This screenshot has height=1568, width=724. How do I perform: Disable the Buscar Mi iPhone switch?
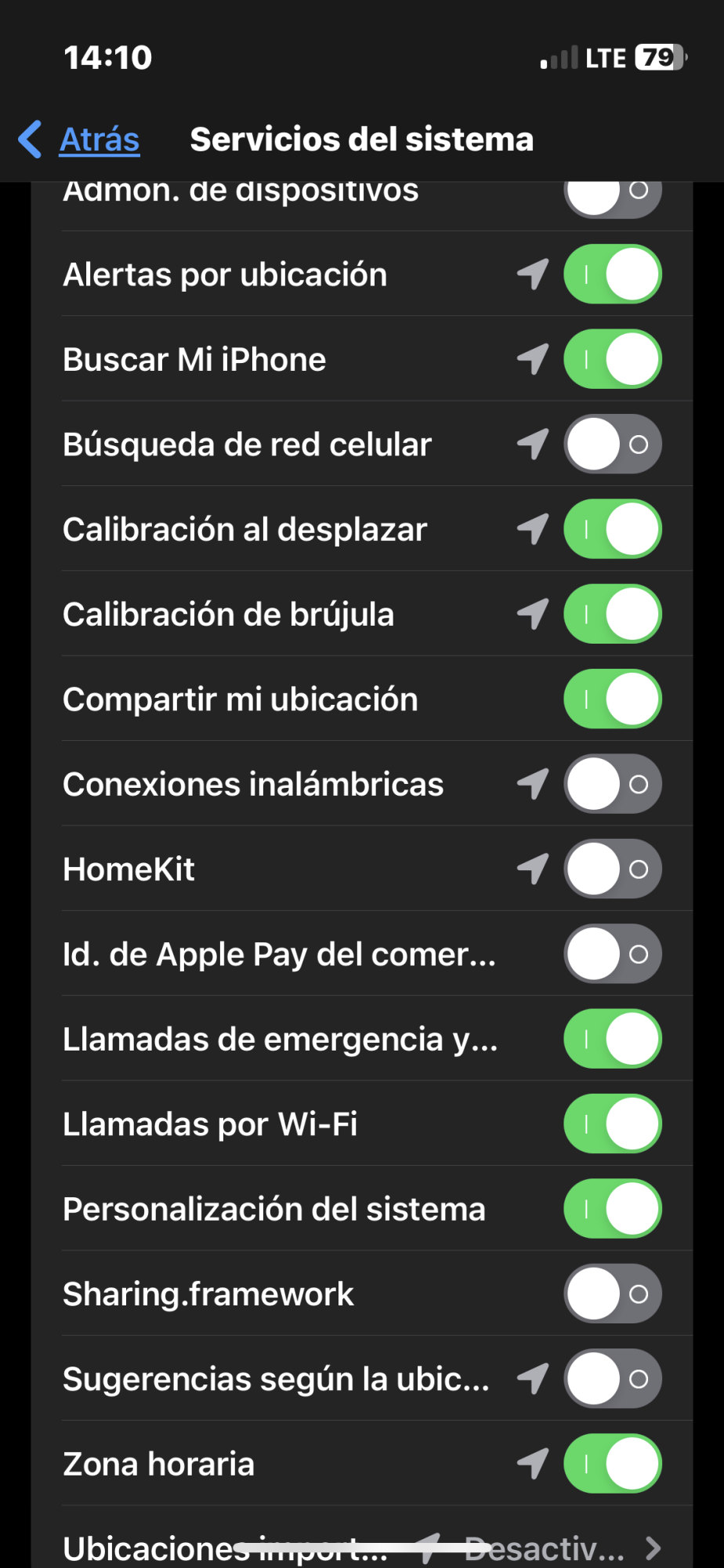613,359
